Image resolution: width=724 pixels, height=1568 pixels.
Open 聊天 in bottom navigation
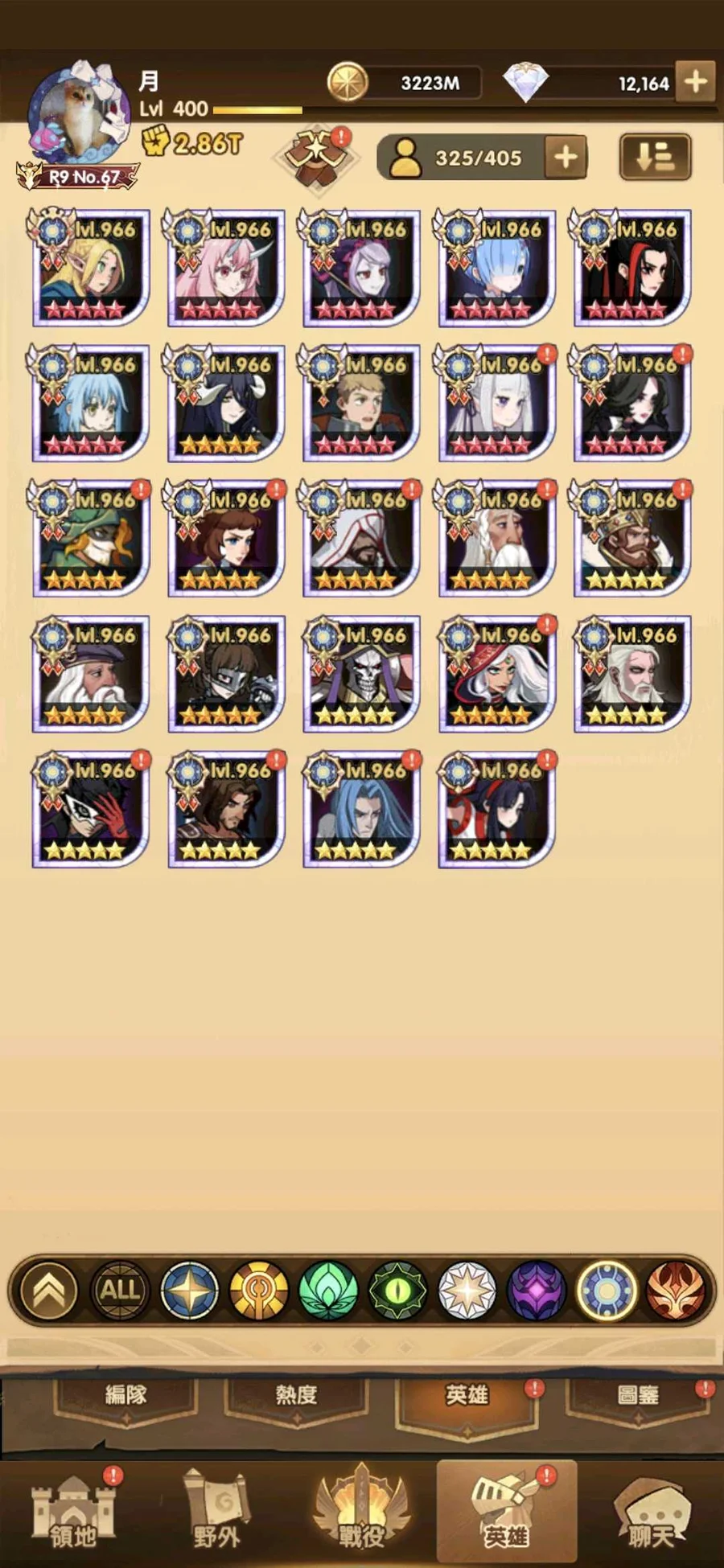(651, 1513)
